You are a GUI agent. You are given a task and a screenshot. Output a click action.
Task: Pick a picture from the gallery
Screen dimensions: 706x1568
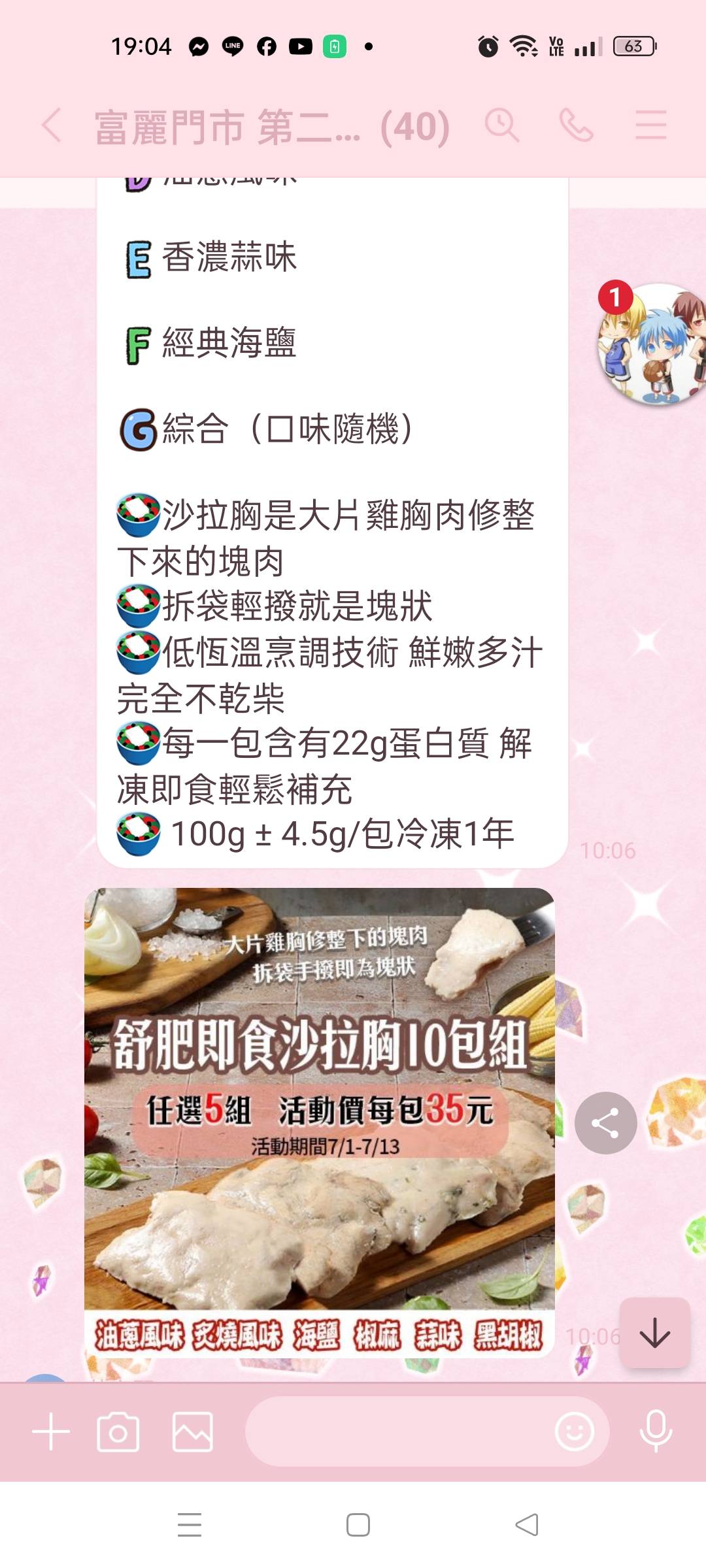click(x=193, y=1432)
